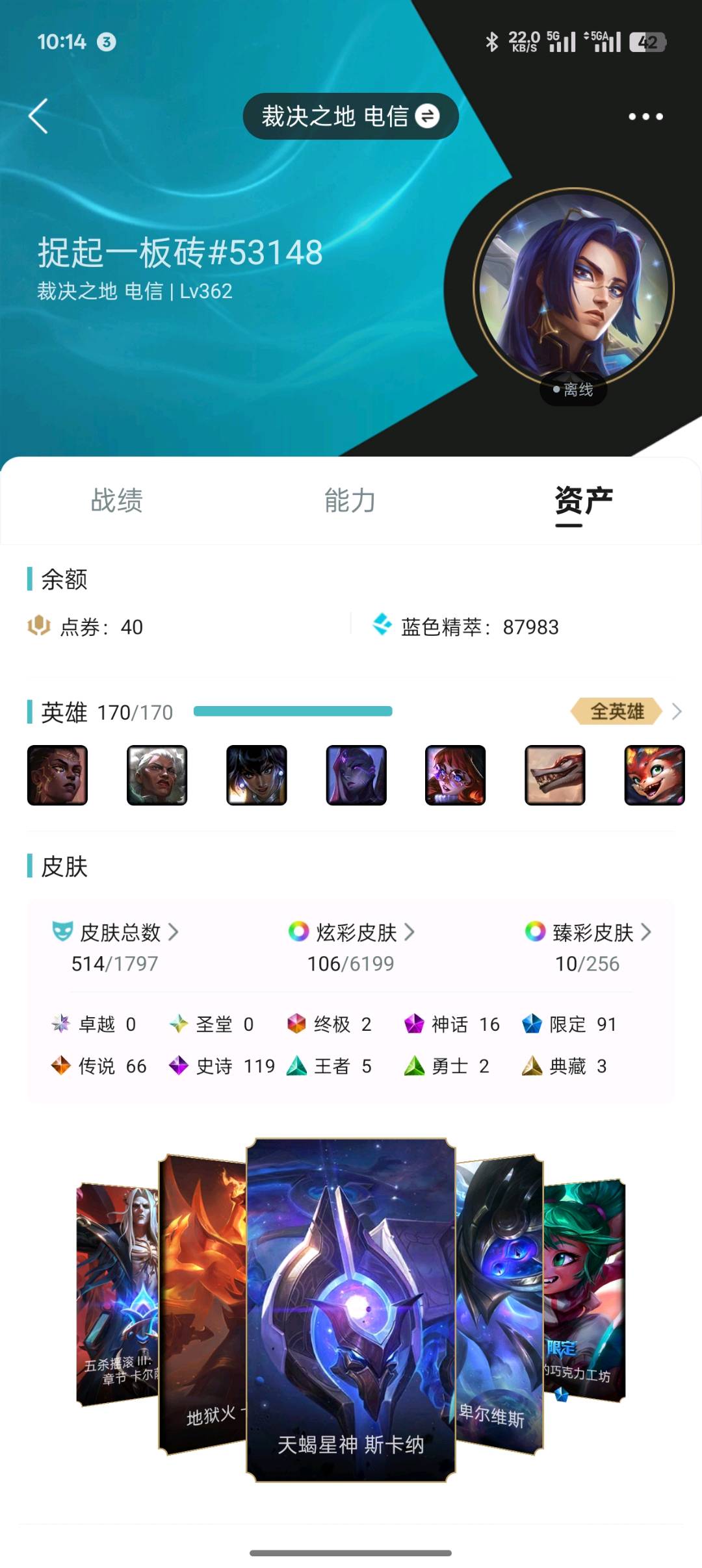Screen dimensions: 702x1568
Task: Select the 卑尔维斯 skin card
Action: (499, 1304)
